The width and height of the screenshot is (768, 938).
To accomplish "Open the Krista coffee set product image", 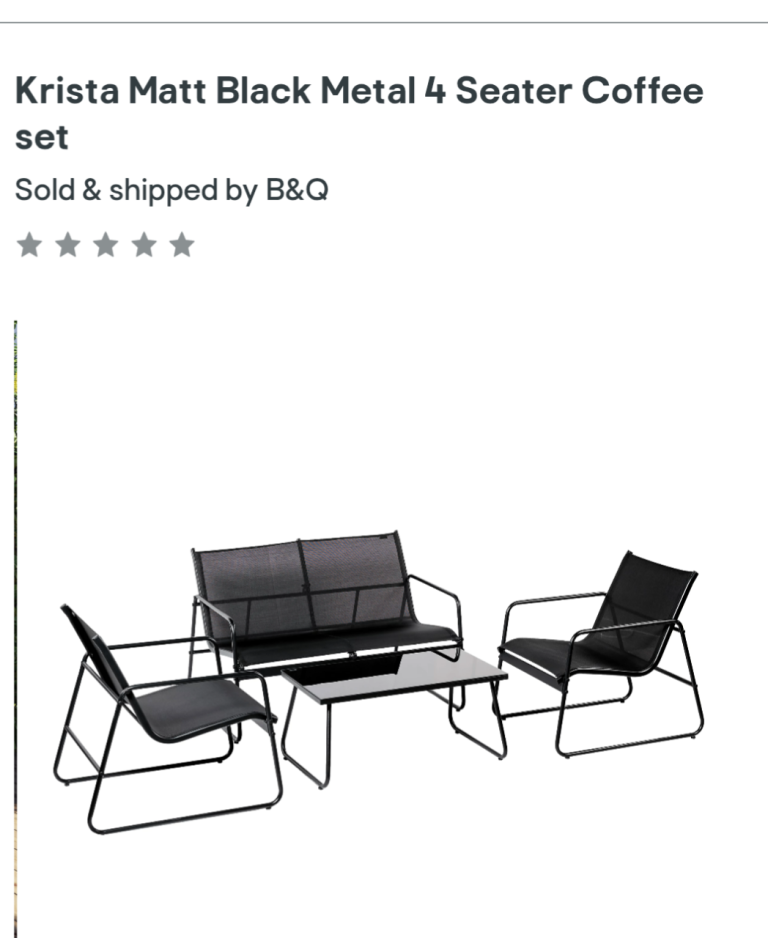I will tap(380, 680).
